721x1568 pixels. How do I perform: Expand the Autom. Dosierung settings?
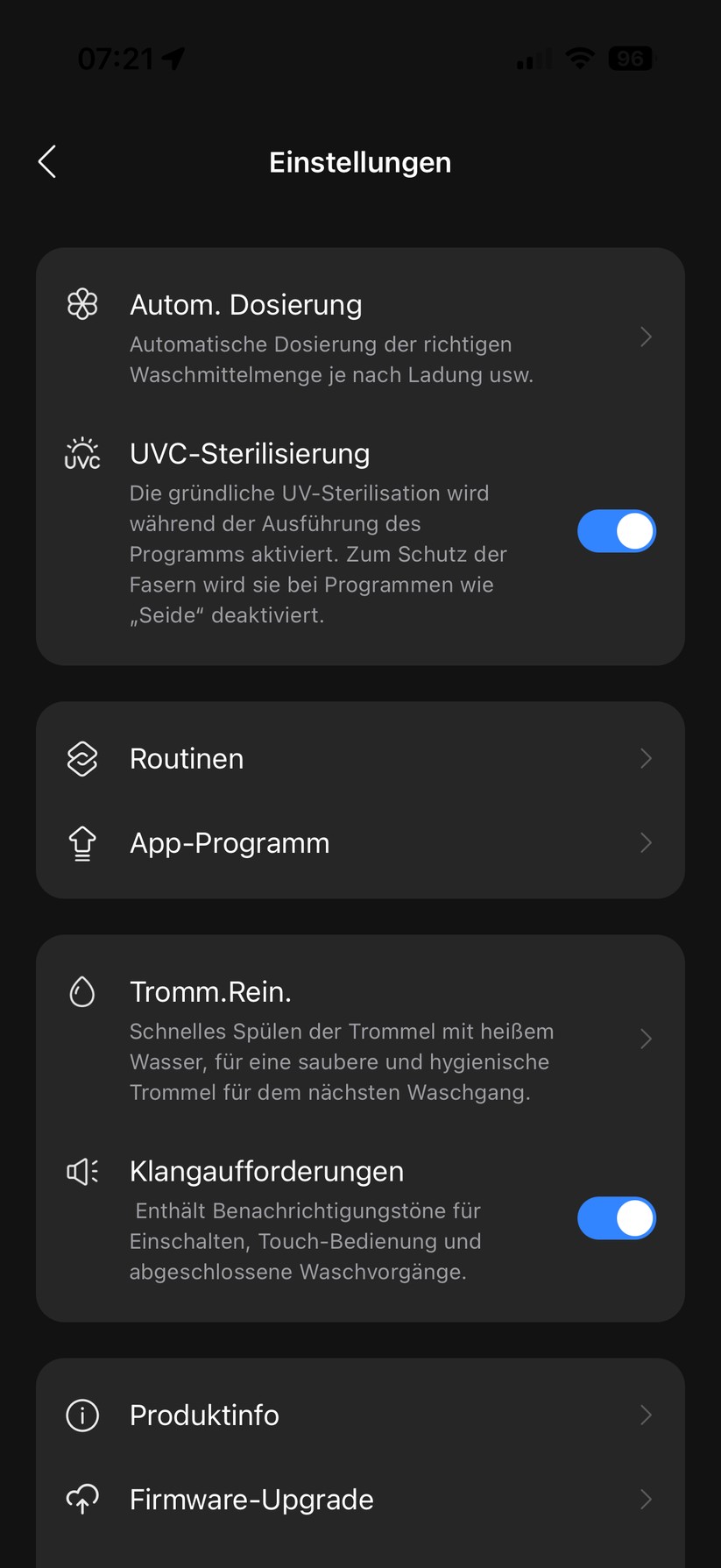[x=646, y=337]
